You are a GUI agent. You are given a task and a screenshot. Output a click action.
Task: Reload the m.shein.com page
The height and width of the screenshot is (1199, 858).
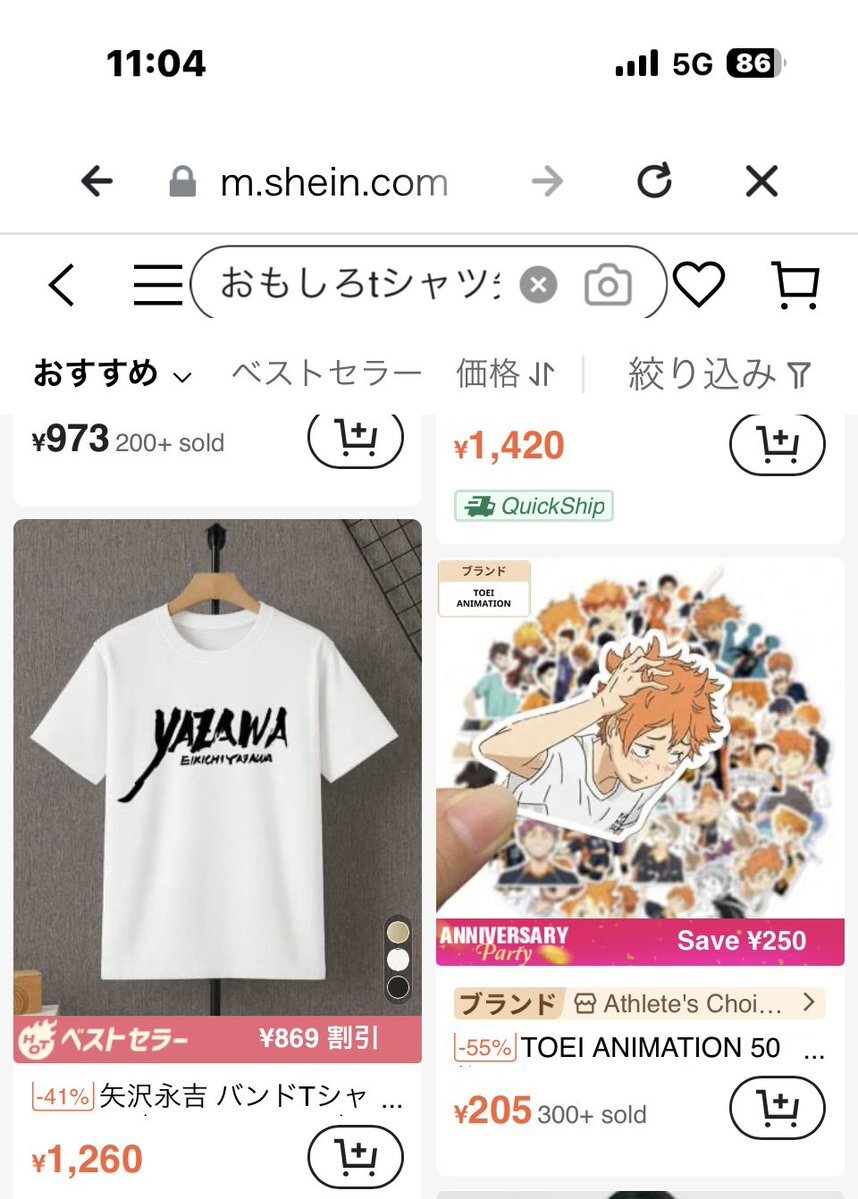655,181
